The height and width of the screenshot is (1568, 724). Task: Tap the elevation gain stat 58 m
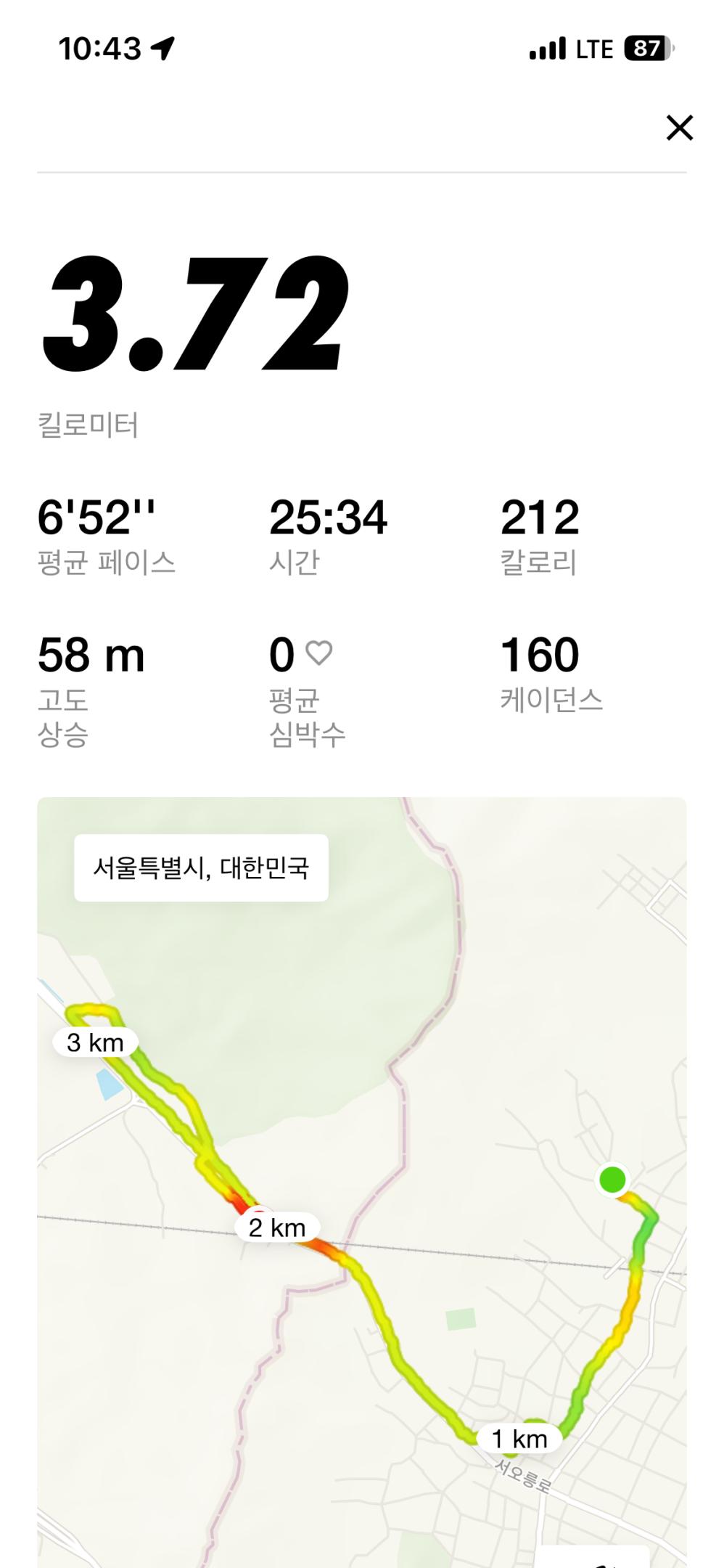click(92, 653)
